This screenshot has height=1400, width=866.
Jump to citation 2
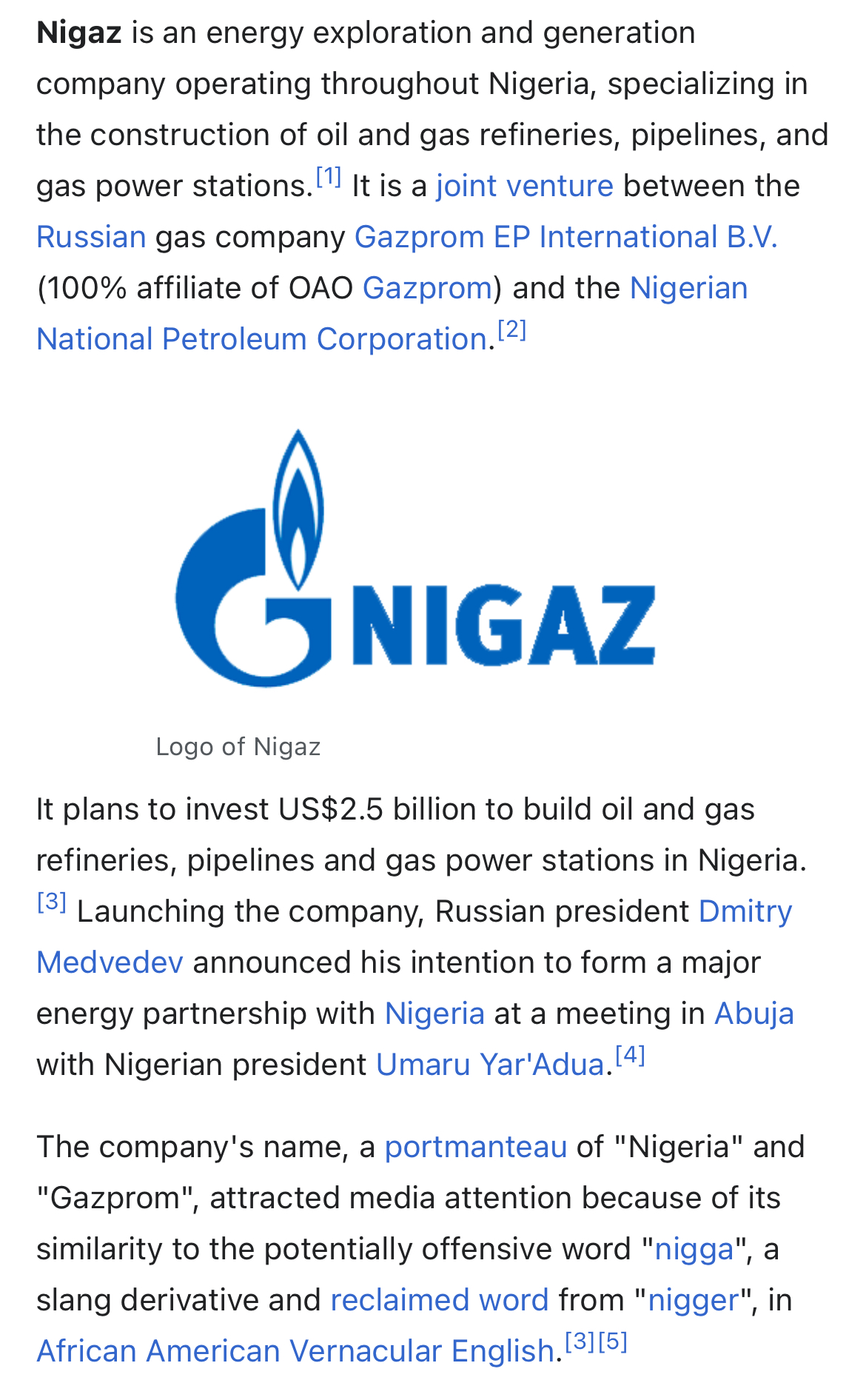point(511,330)
